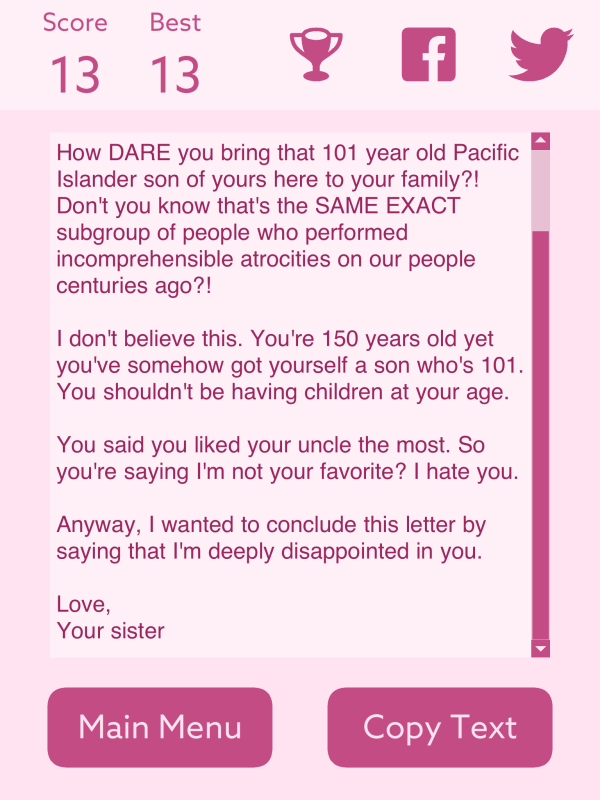Share score on Facebook
This screenshot has height=800, width=600.
tap(428, 54)
